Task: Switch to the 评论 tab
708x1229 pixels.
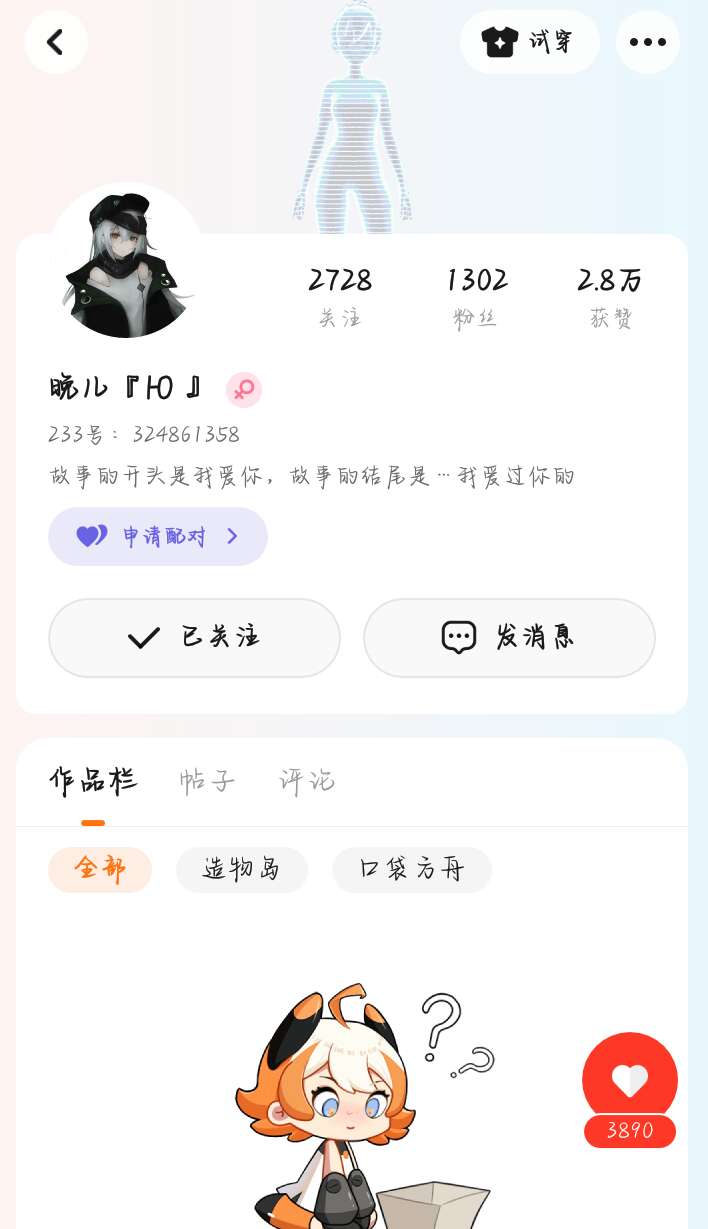Action: [x=307, y=781]
